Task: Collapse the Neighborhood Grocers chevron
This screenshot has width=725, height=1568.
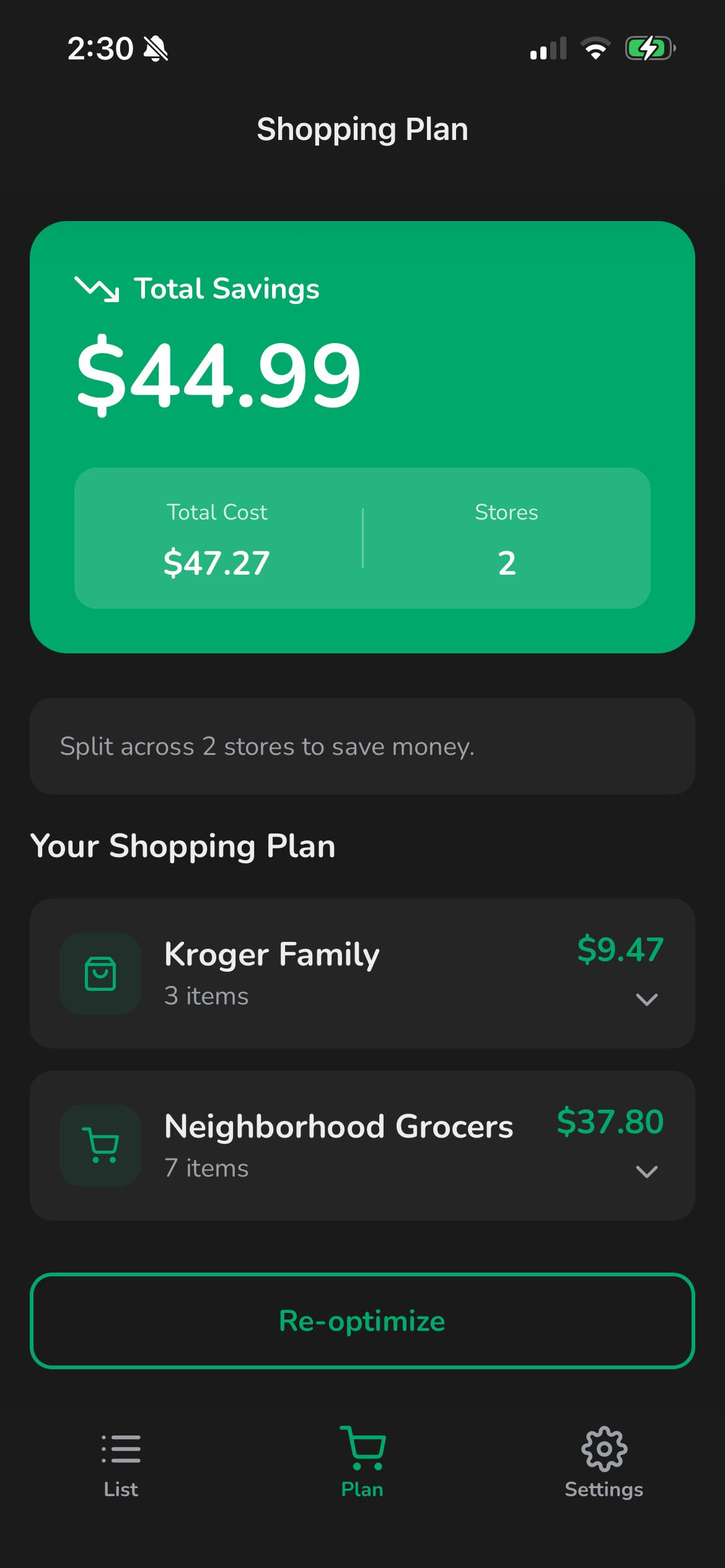Action: [x=647, y=1170]
